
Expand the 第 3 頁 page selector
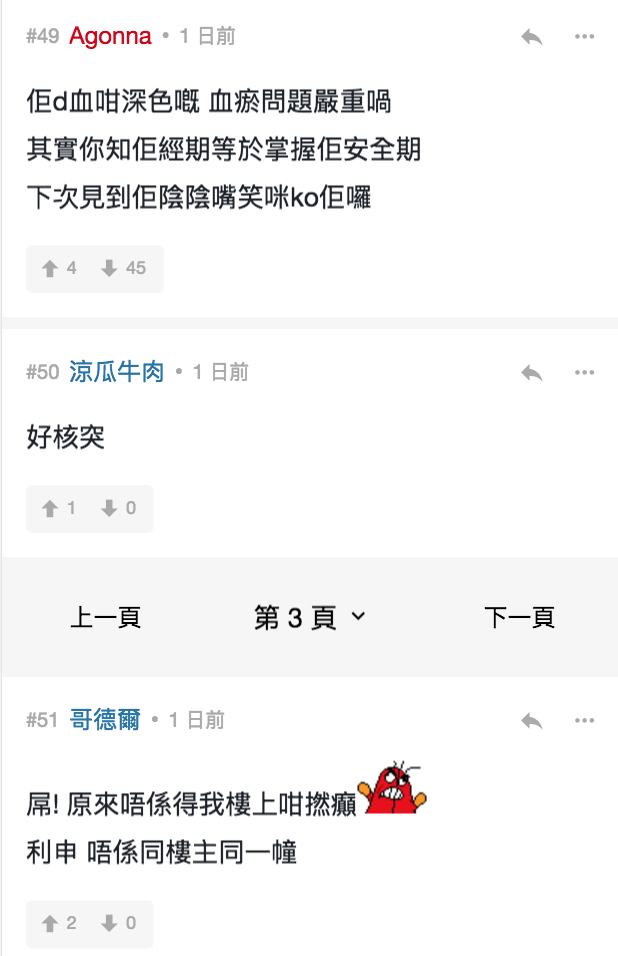309,618
